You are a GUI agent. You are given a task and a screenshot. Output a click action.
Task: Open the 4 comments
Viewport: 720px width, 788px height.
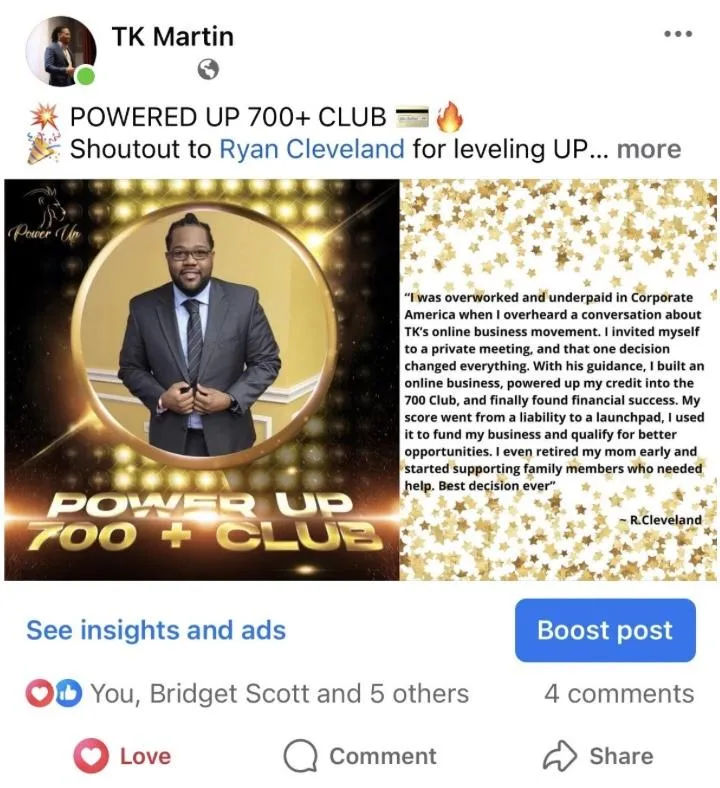[619, 694]
